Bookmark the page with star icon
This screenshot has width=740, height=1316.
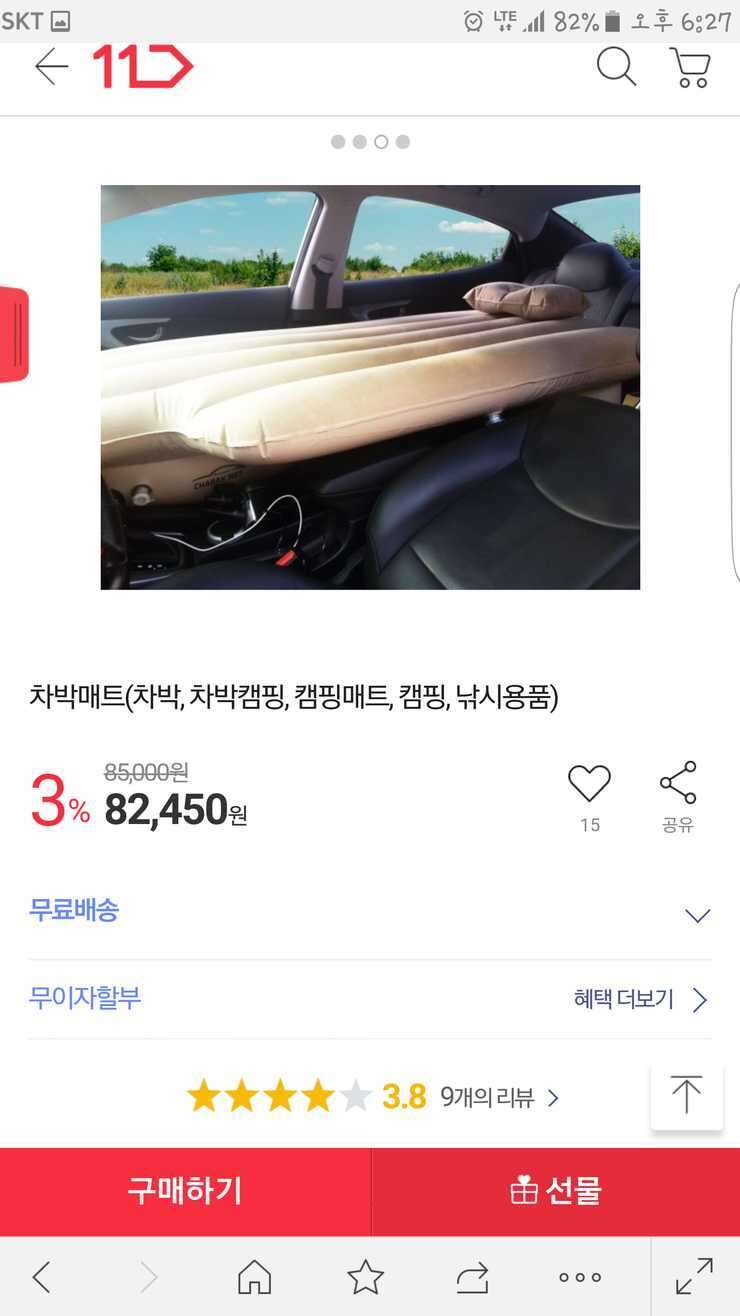point(365,1277)
